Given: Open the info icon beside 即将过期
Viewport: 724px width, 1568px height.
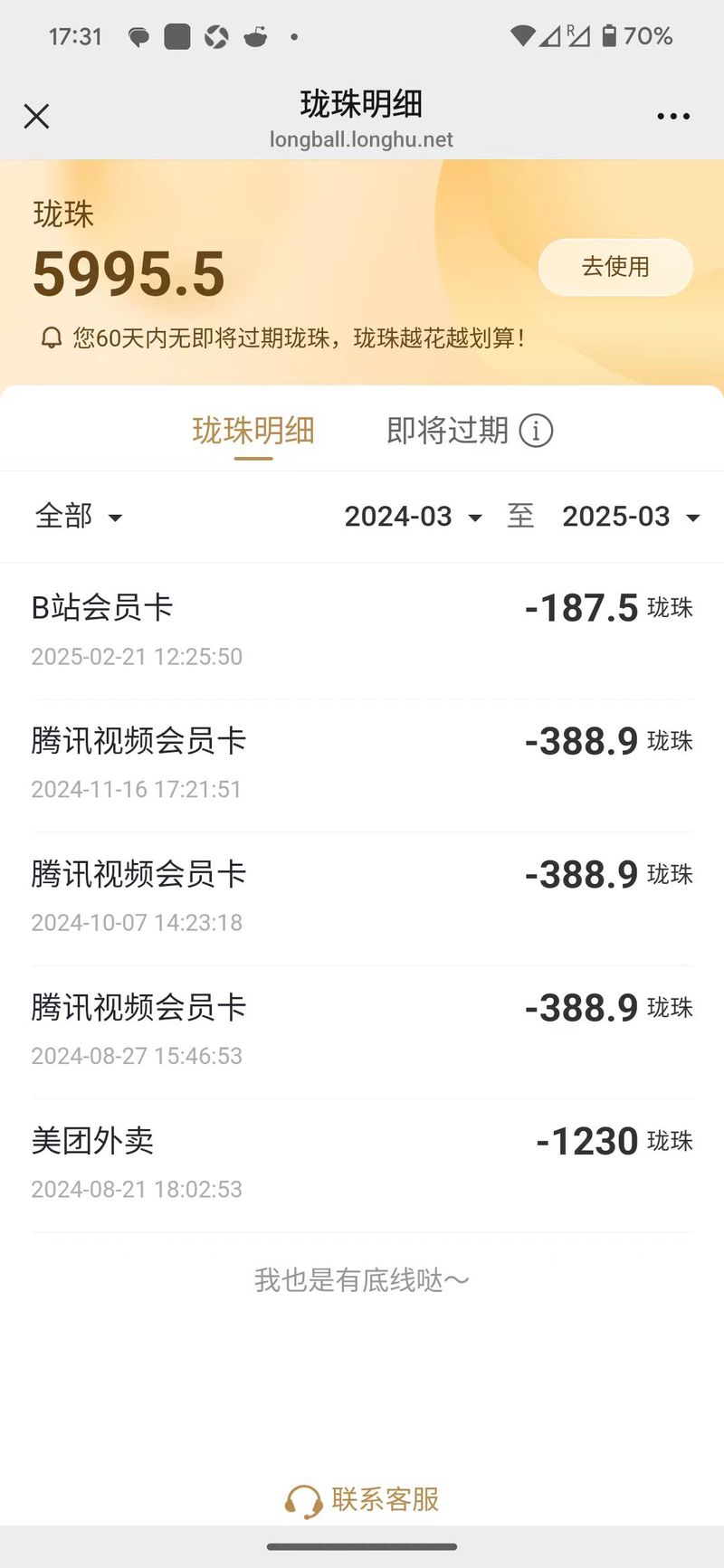Looking at the screenshot, I should coord(536,432).
